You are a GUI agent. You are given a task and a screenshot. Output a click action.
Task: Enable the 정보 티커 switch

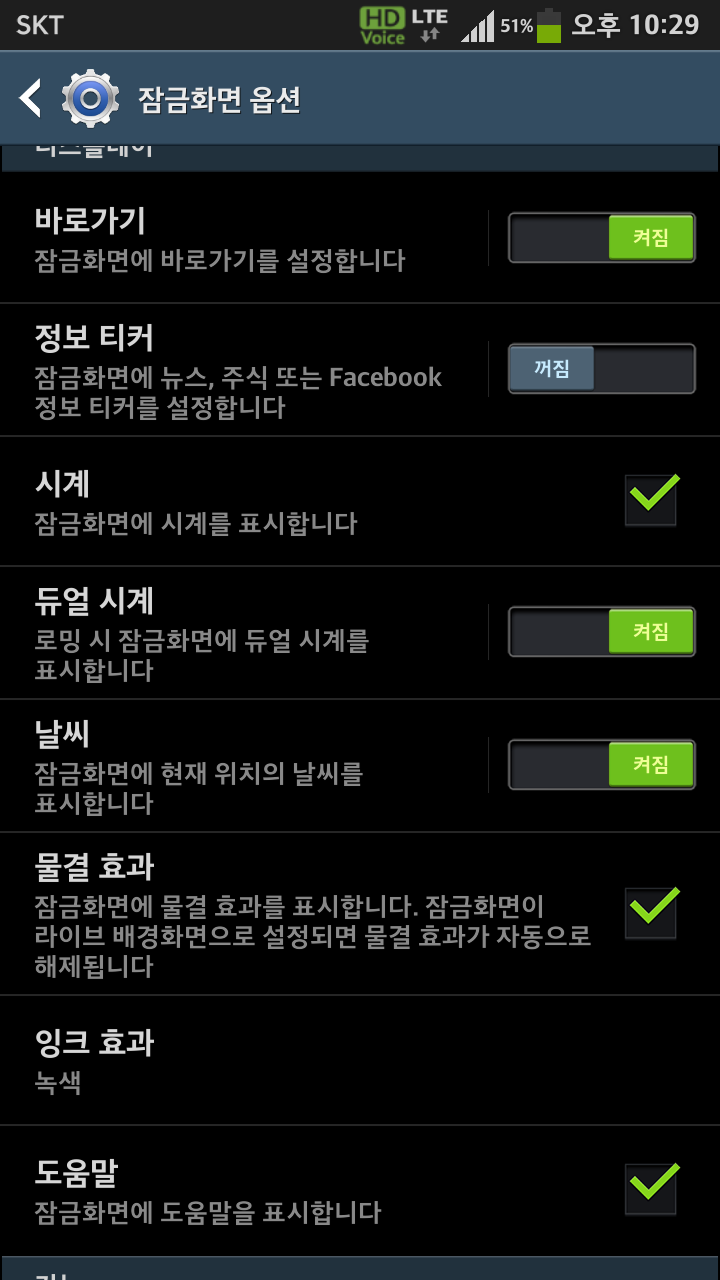tap(601, 369)
